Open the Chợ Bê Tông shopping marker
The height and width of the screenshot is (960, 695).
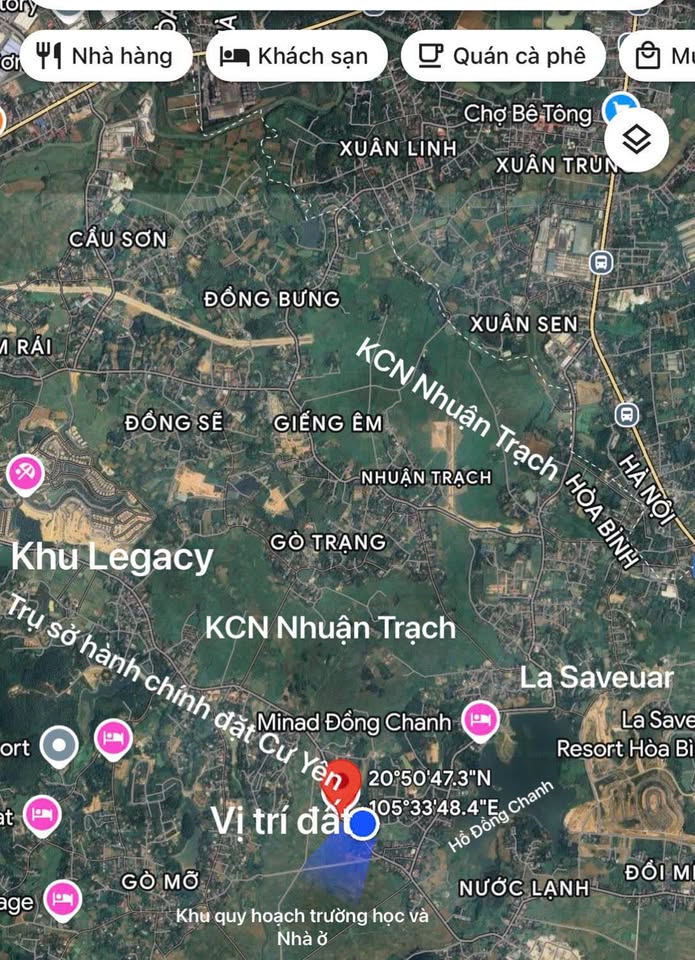(x=621, y=107)
